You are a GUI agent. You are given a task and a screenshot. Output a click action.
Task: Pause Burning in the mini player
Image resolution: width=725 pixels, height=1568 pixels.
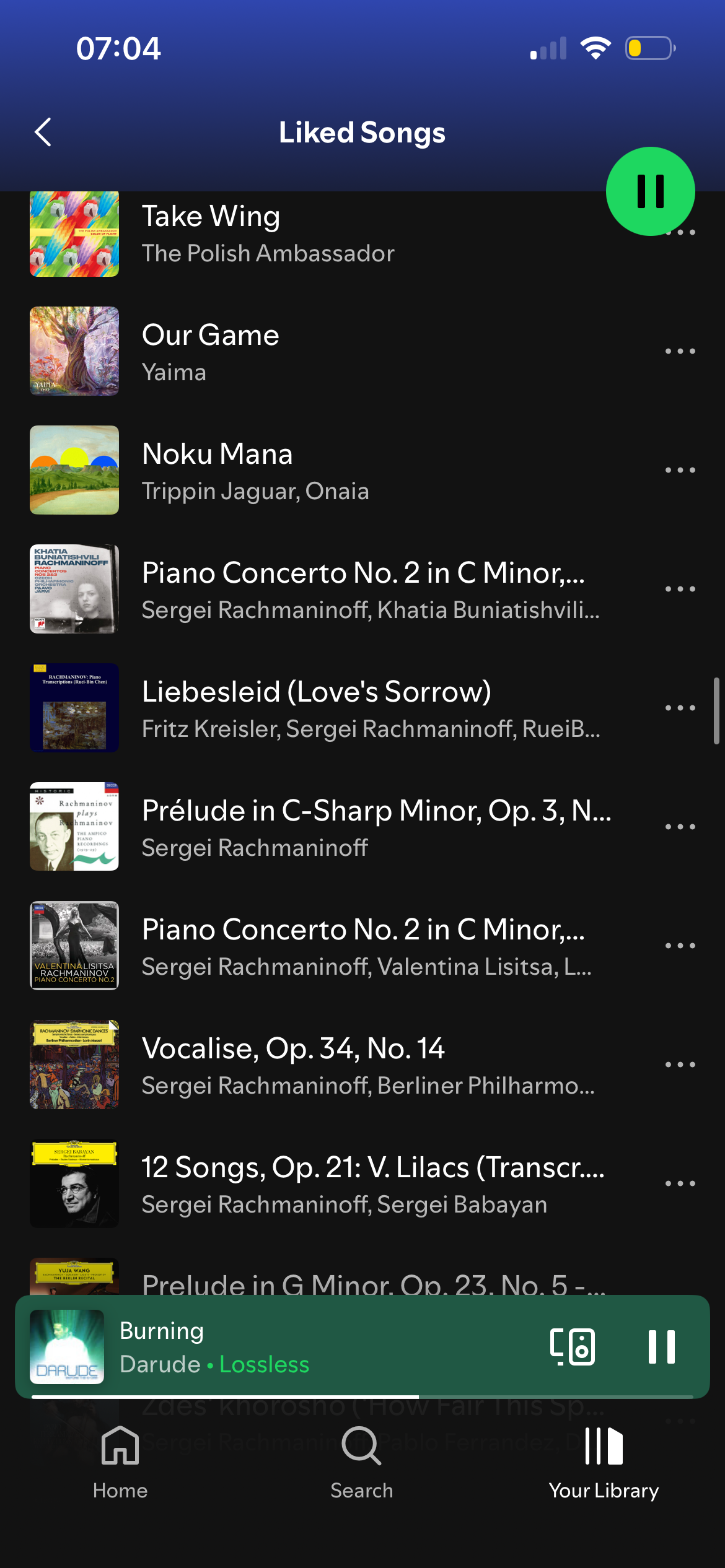pyautogui.click(x=661, y=1346)
